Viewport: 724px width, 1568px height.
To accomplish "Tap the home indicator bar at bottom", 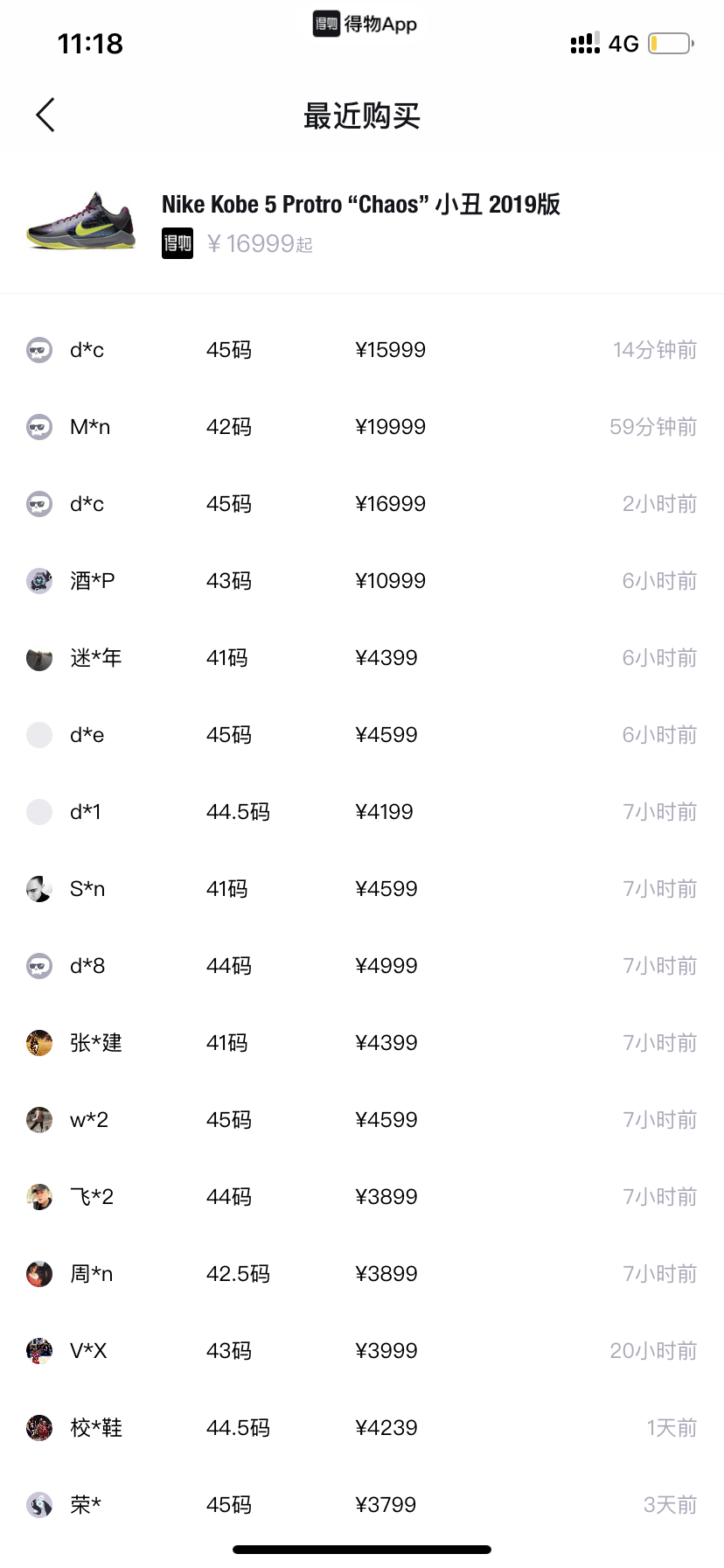I will (x=362, y=1549).
